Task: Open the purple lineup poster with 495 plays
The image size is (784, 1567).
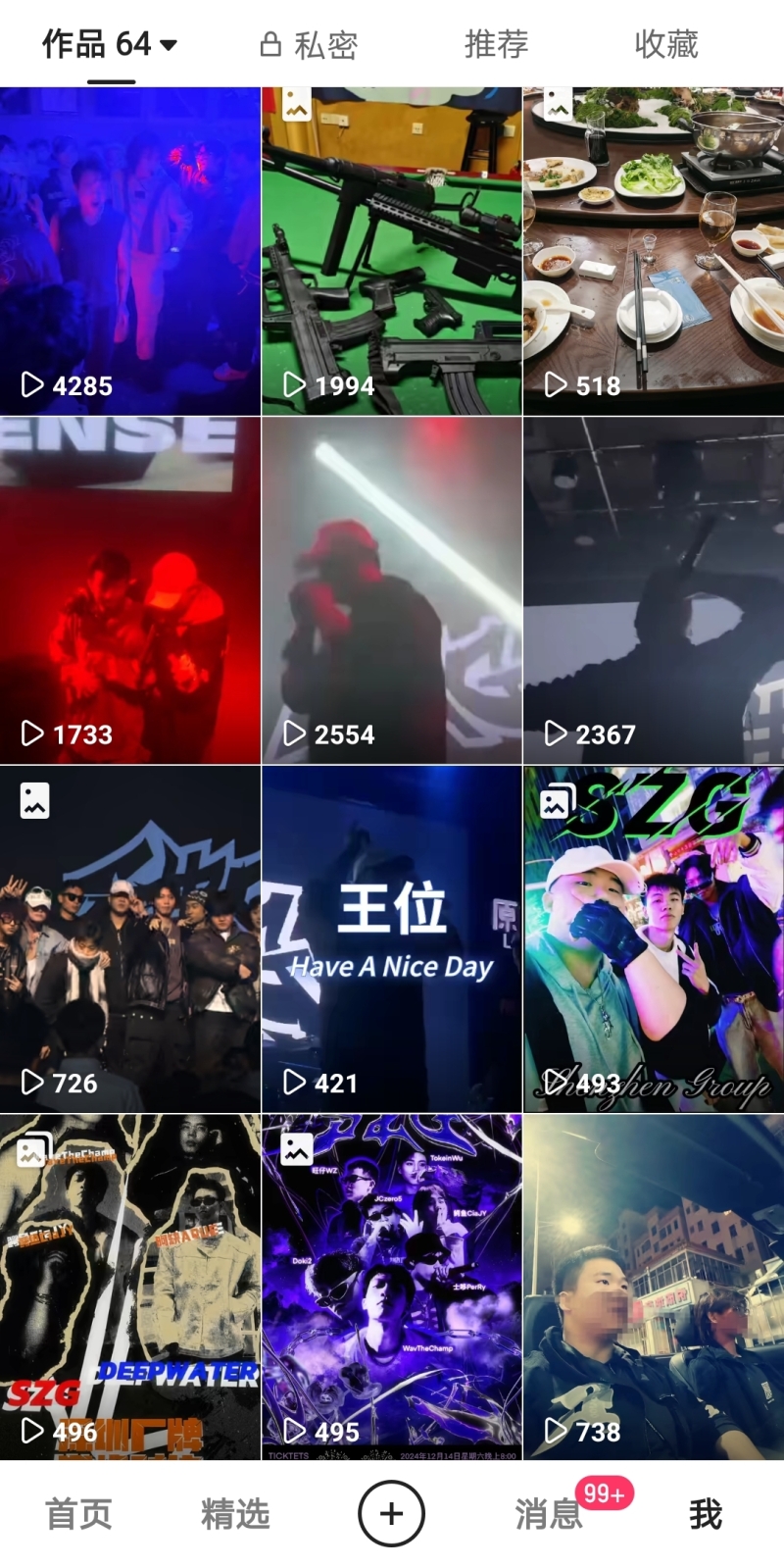Action: tap(391, 1287)
